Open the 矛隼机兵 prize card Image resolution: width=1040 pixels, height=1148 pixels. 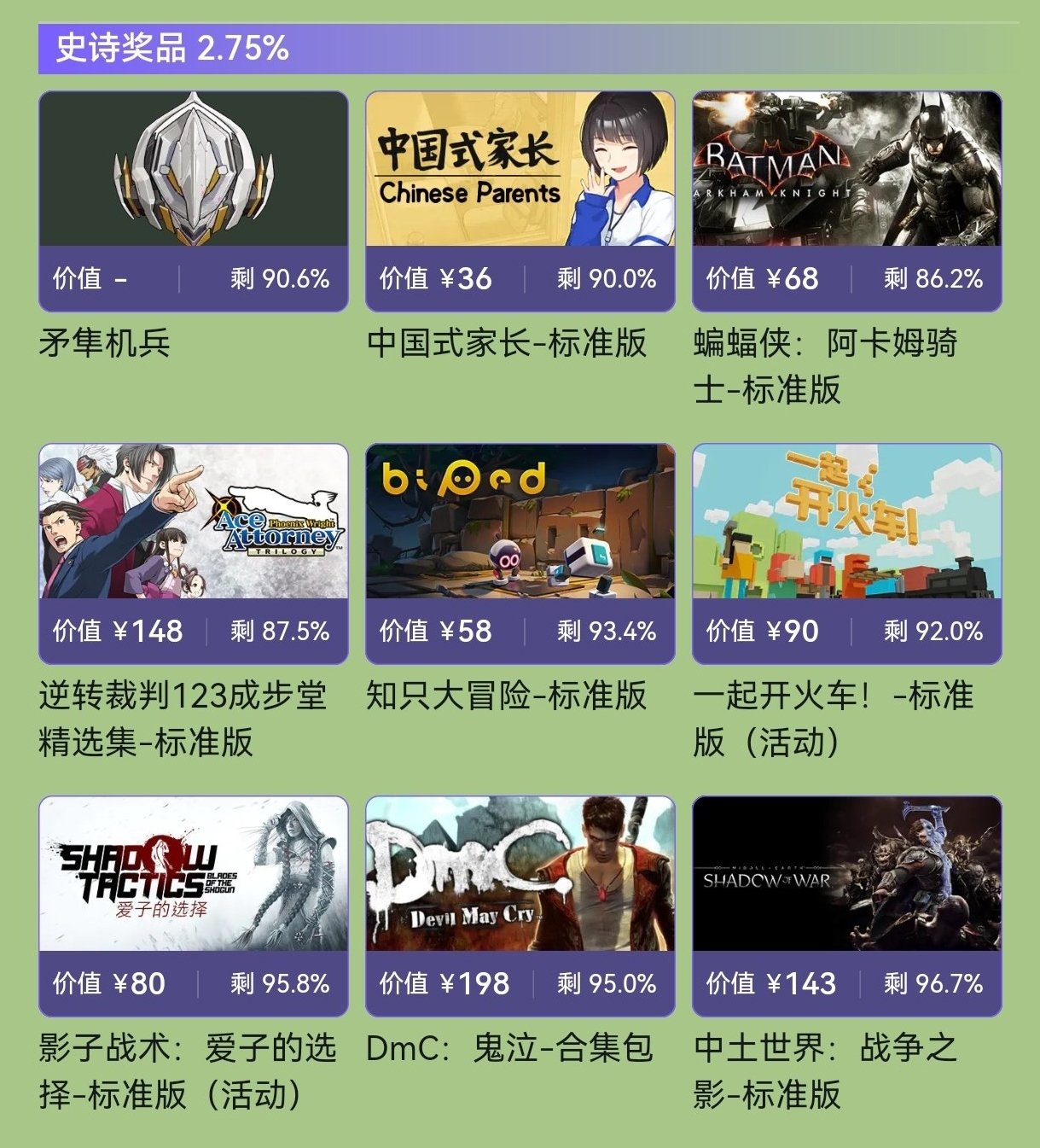[x=194, y=170]
